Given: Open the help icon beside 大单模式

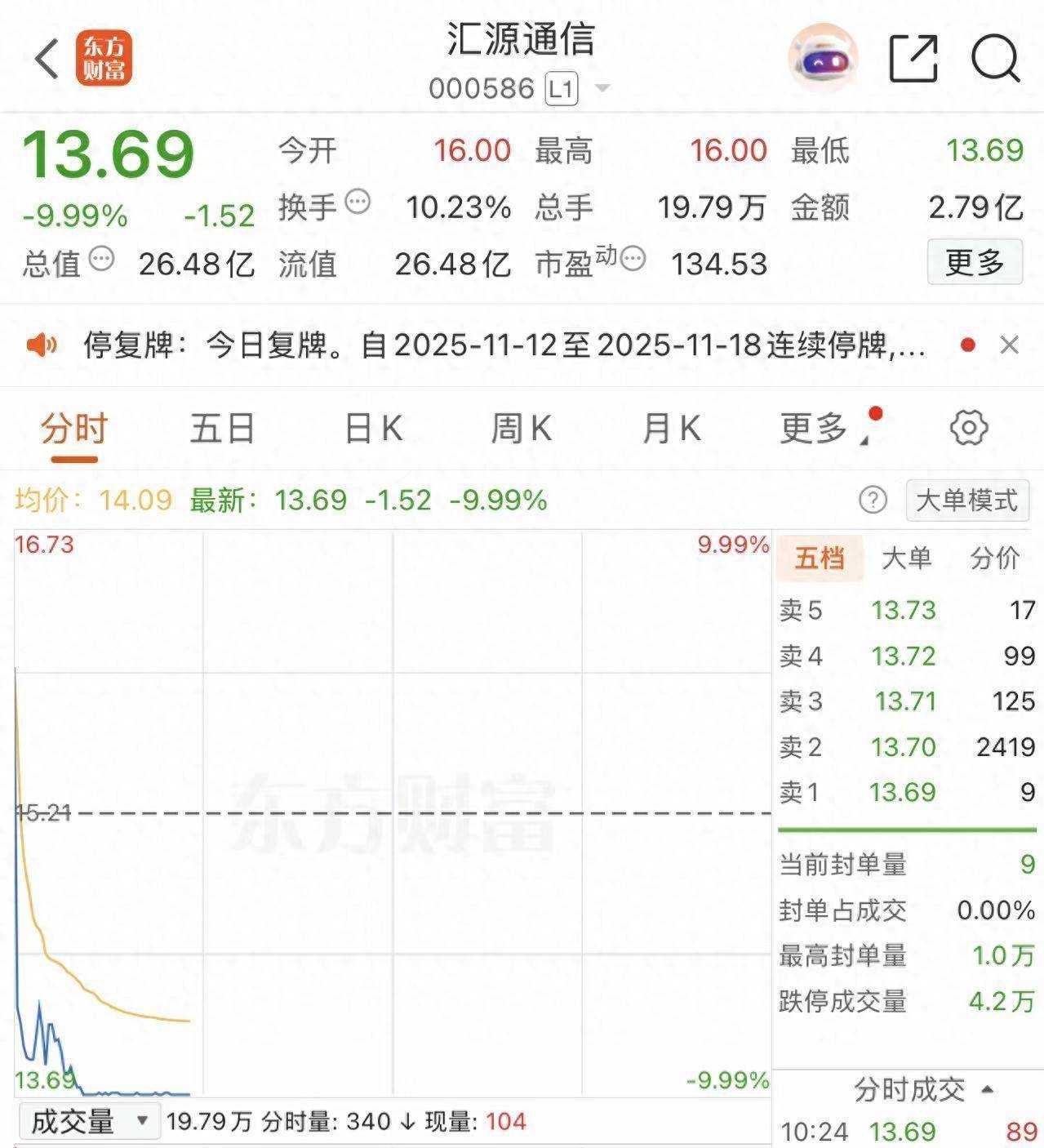Looking at the screenshot, I should (873, 500).
